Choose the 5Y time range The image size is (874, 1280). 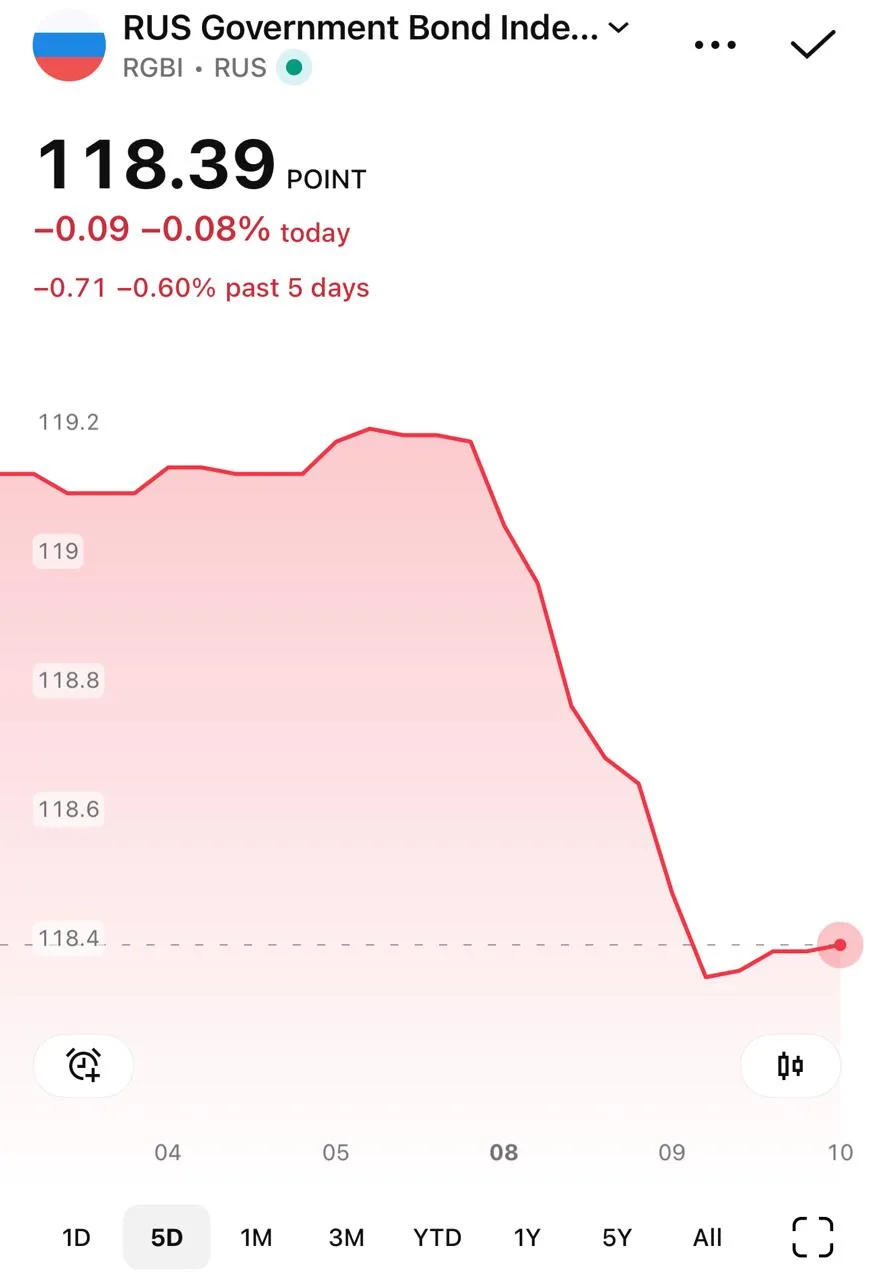(617, 1237)
